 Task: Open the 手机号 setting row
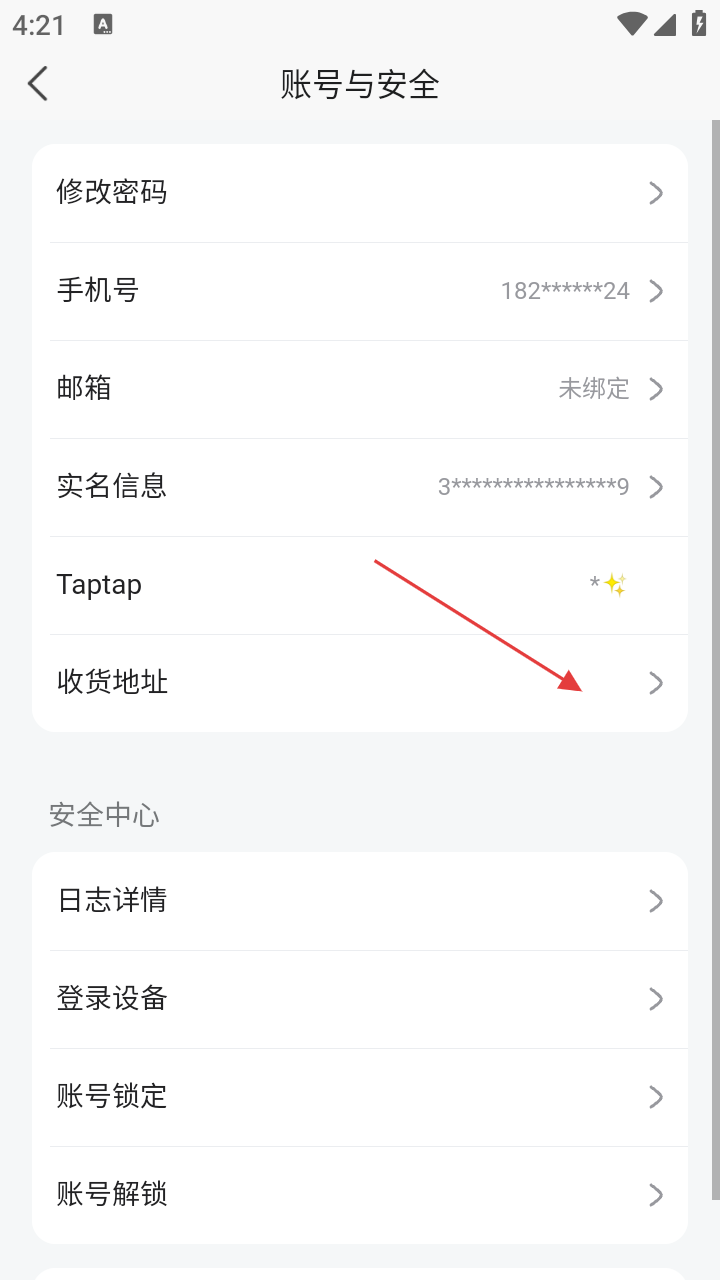click(x=360, y=291)
